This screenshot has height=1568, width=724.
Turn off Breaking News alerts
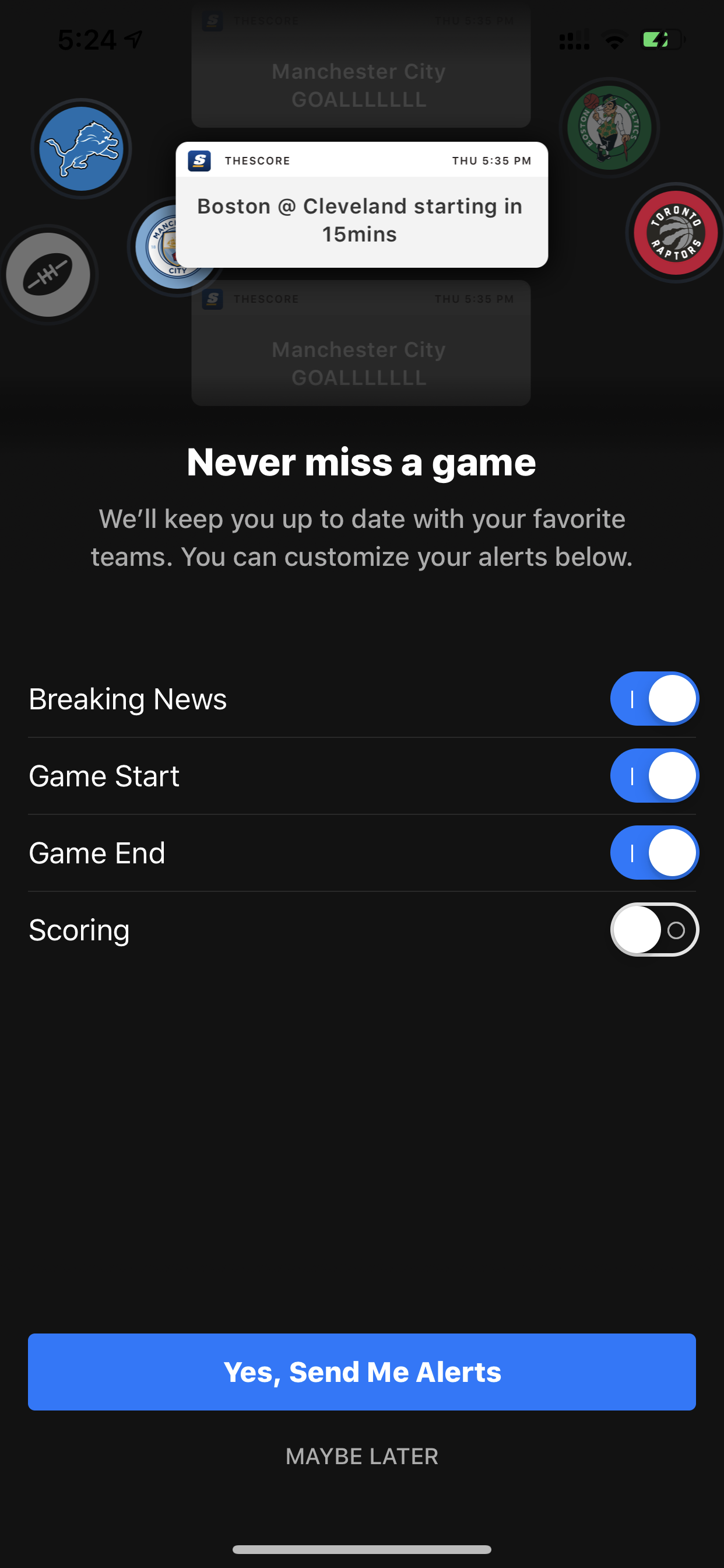pyautogui.click(x=654, y=698)
